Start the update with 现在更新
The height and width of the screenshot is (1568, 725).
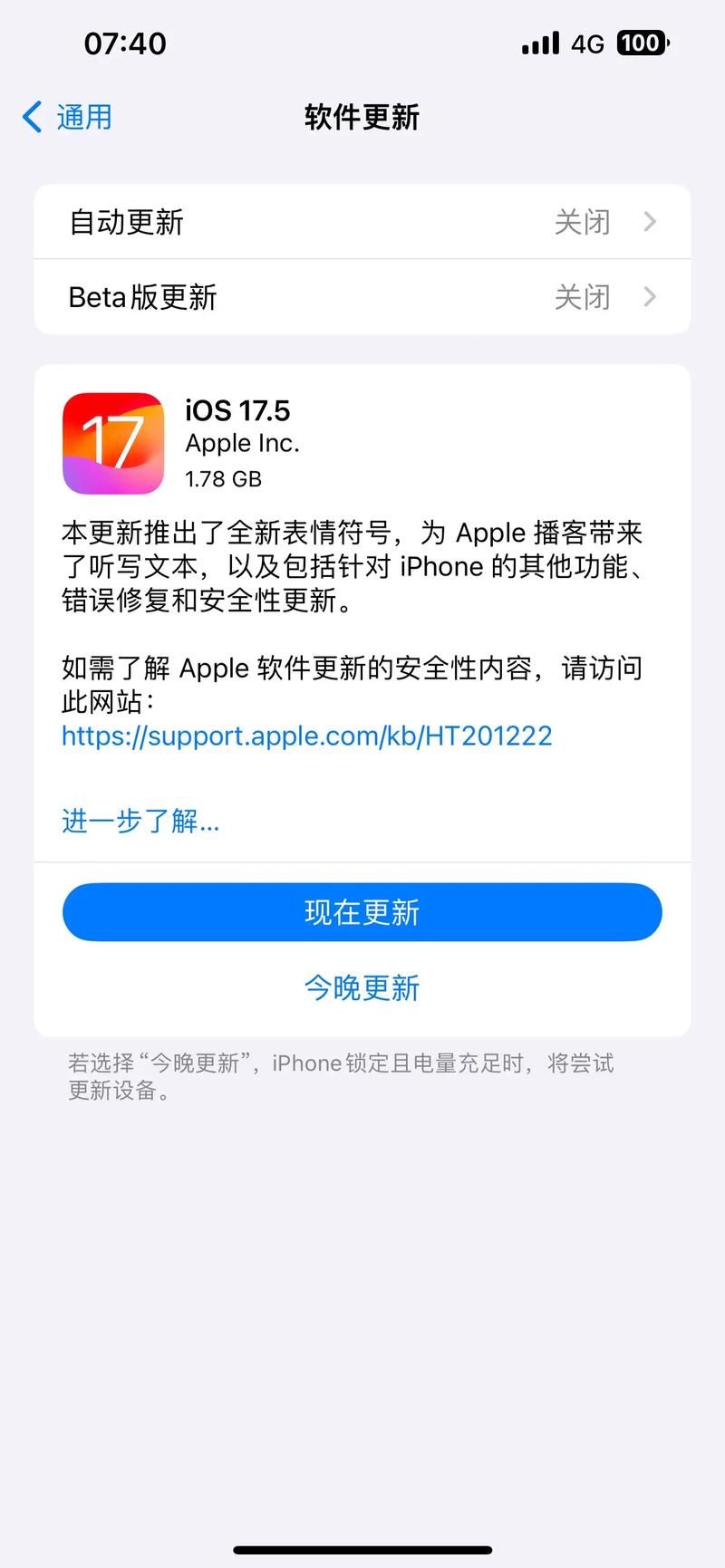tap(362, 912)
